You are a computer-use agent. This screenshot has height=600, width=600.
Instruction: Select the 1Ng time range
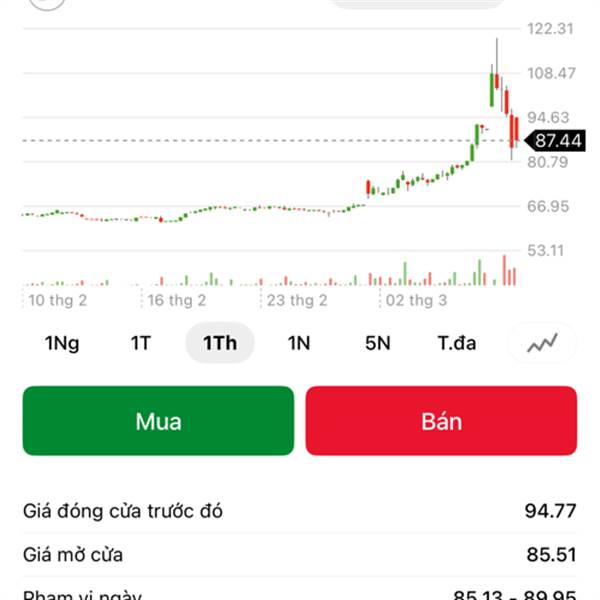point(62,343)
